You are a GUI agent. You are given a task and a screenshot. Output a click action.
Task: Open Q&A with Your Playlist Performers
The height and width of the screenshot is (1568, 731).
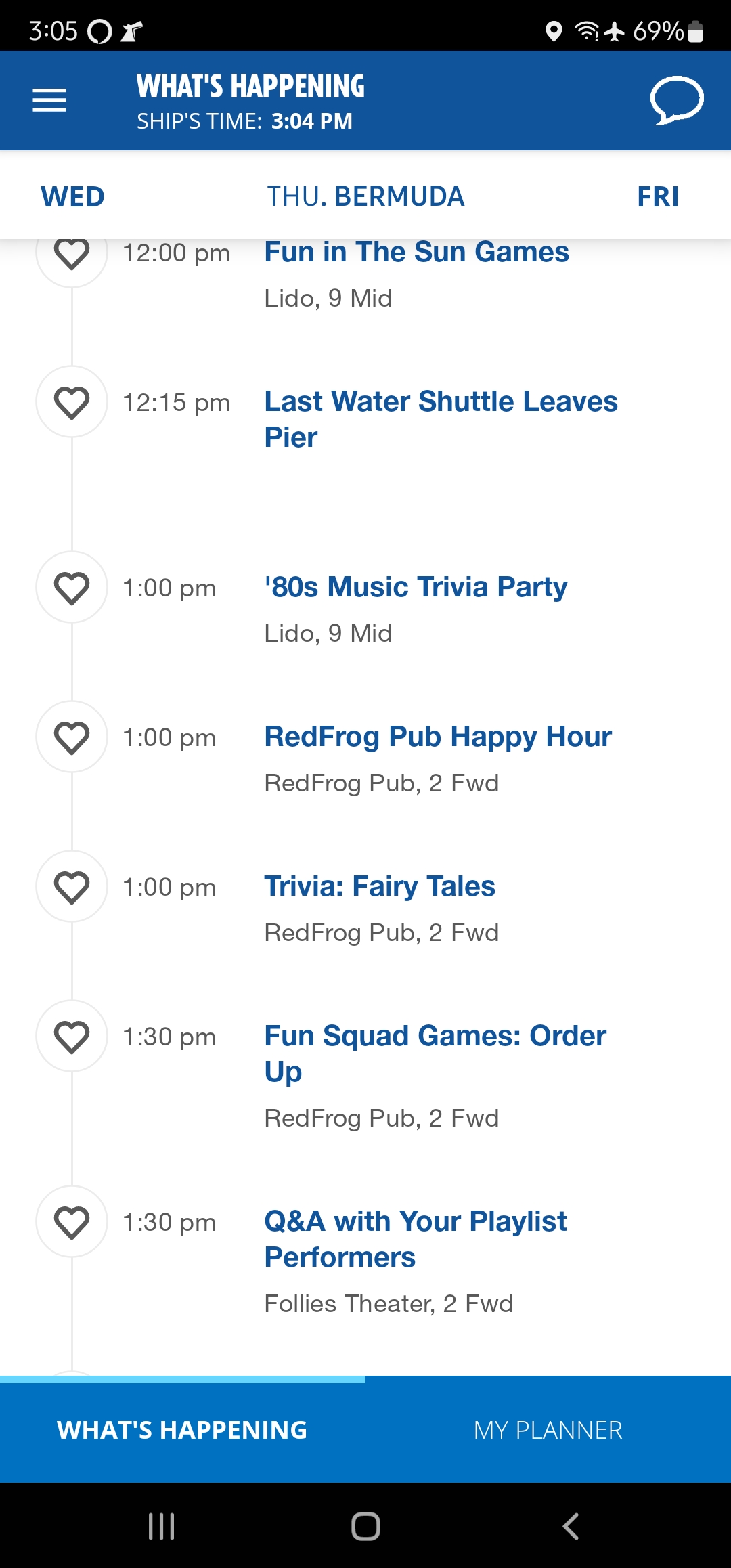pyautogui.click(x=416, y=1239)
